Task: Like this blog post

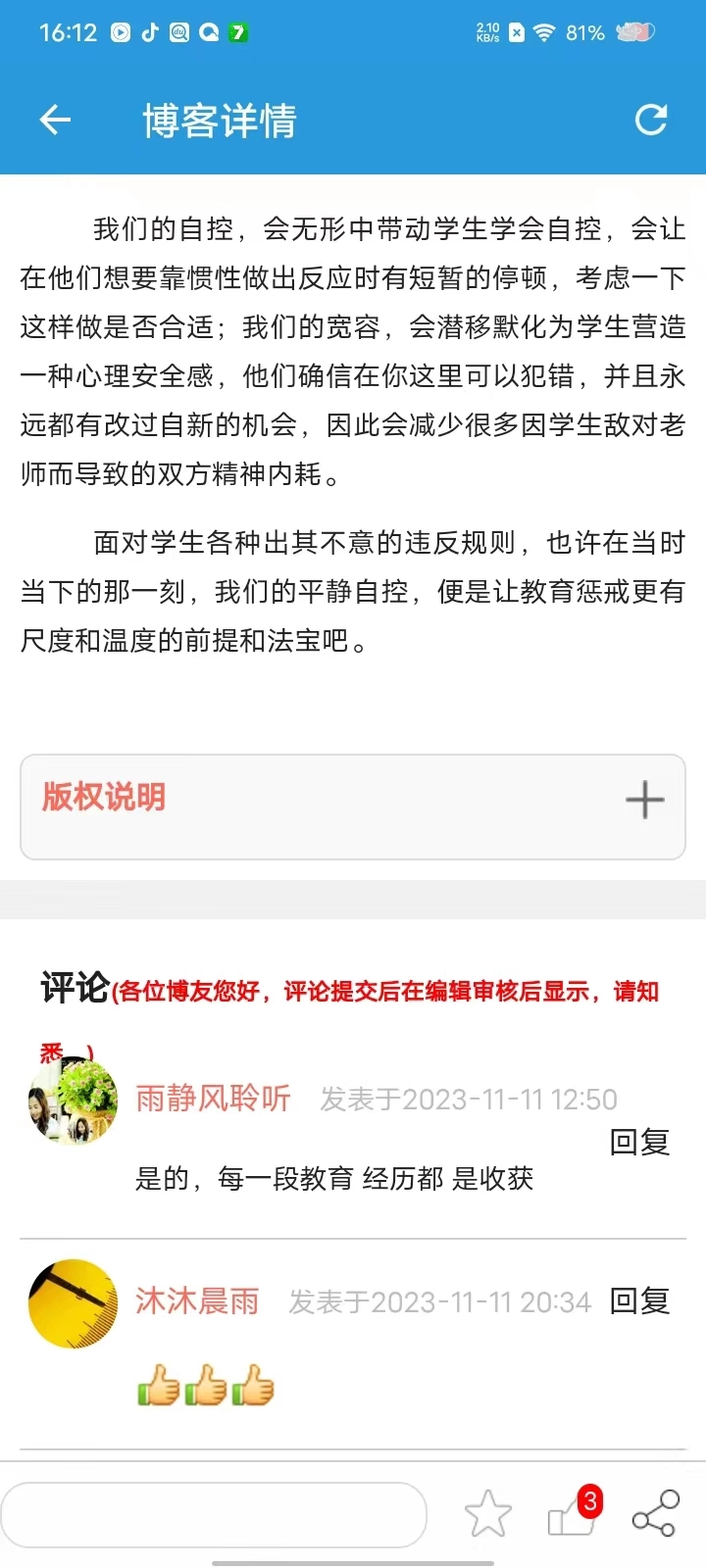Action: click(572, 1515)
